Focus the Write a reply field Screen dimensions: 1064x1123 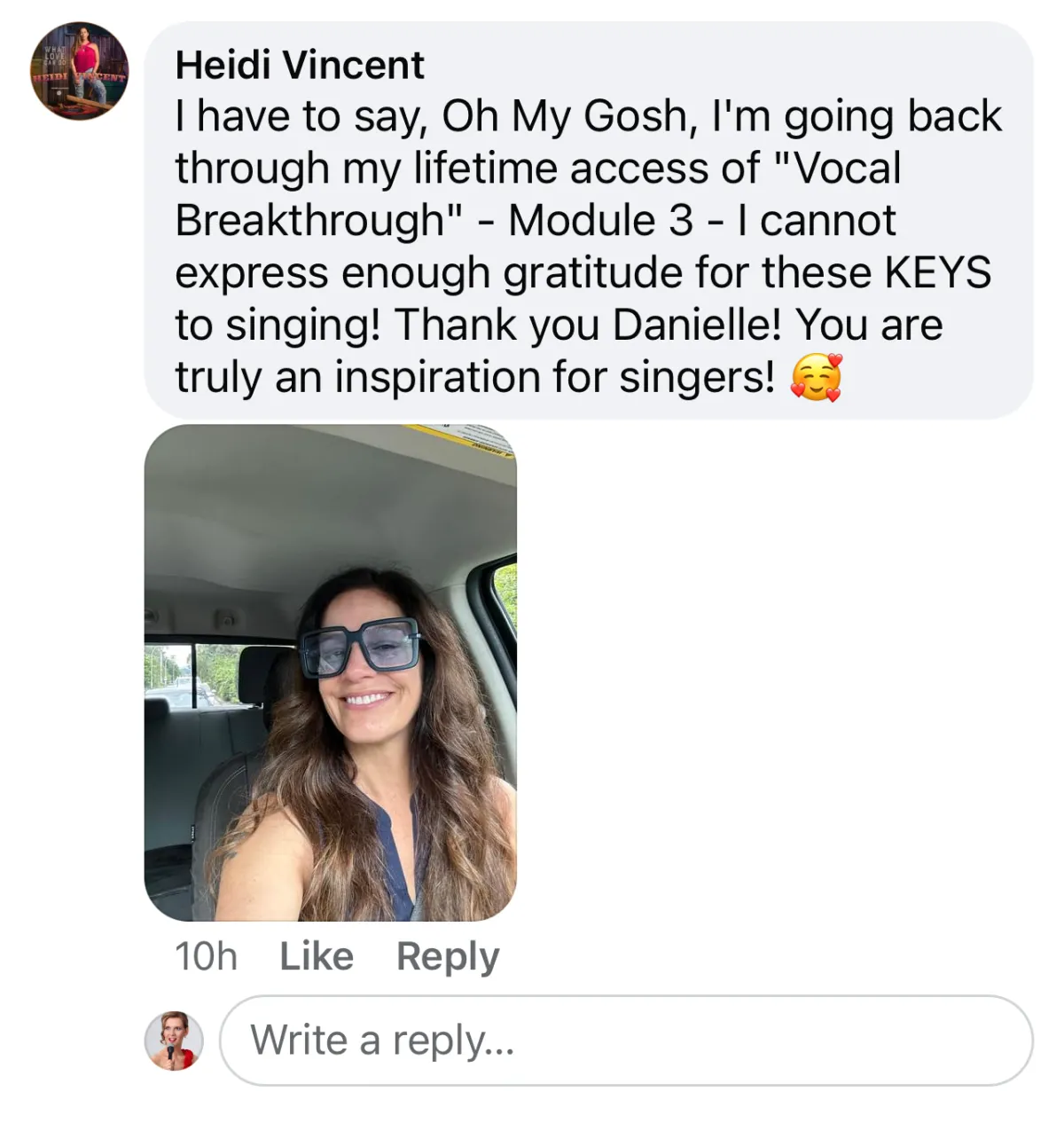[625, 1040]
